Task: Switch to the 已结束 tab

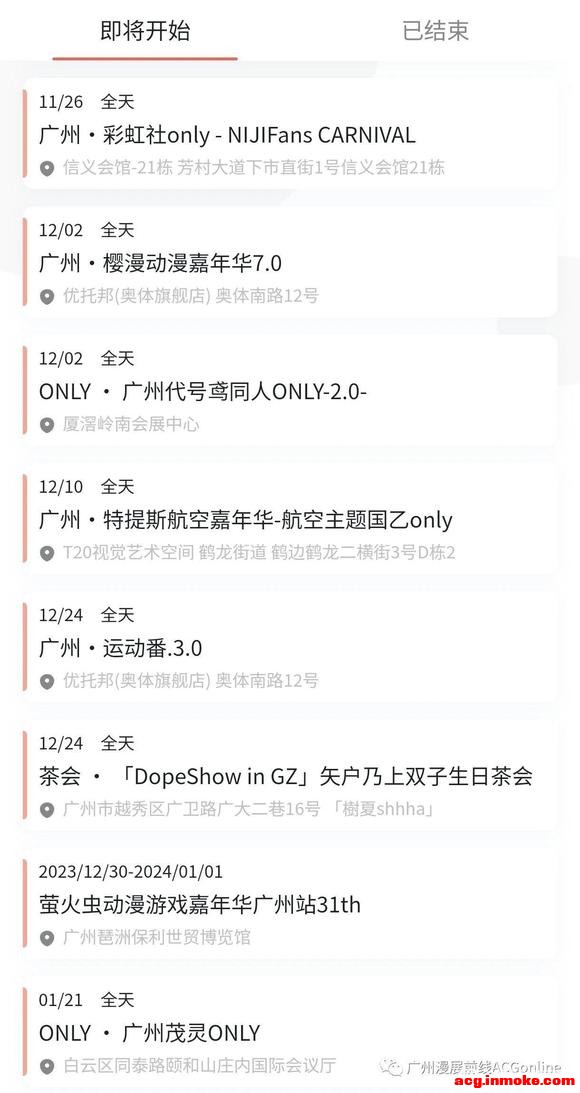Action: coord(435,31)
